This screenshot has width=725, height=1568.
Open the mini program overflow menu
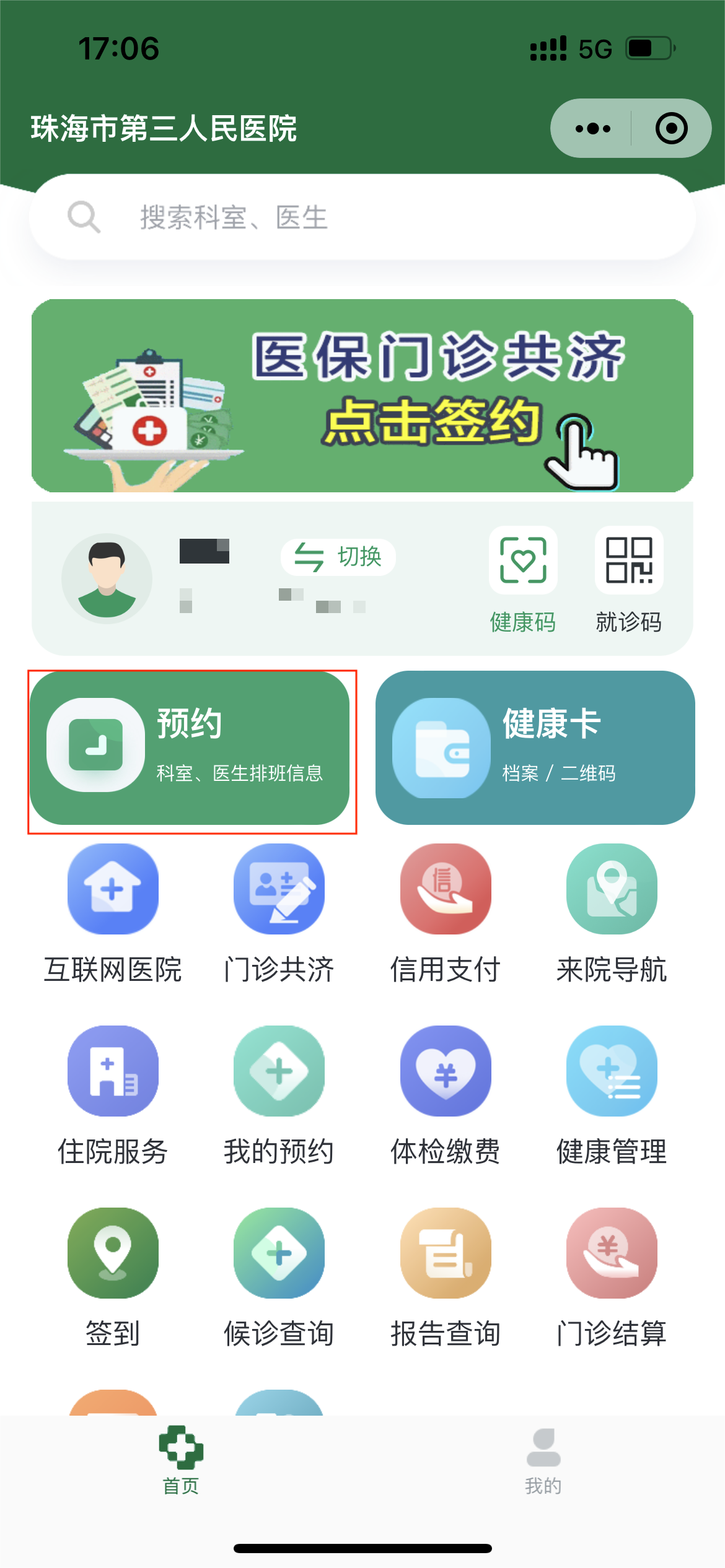pyautogui.click(x=592, y=129)
